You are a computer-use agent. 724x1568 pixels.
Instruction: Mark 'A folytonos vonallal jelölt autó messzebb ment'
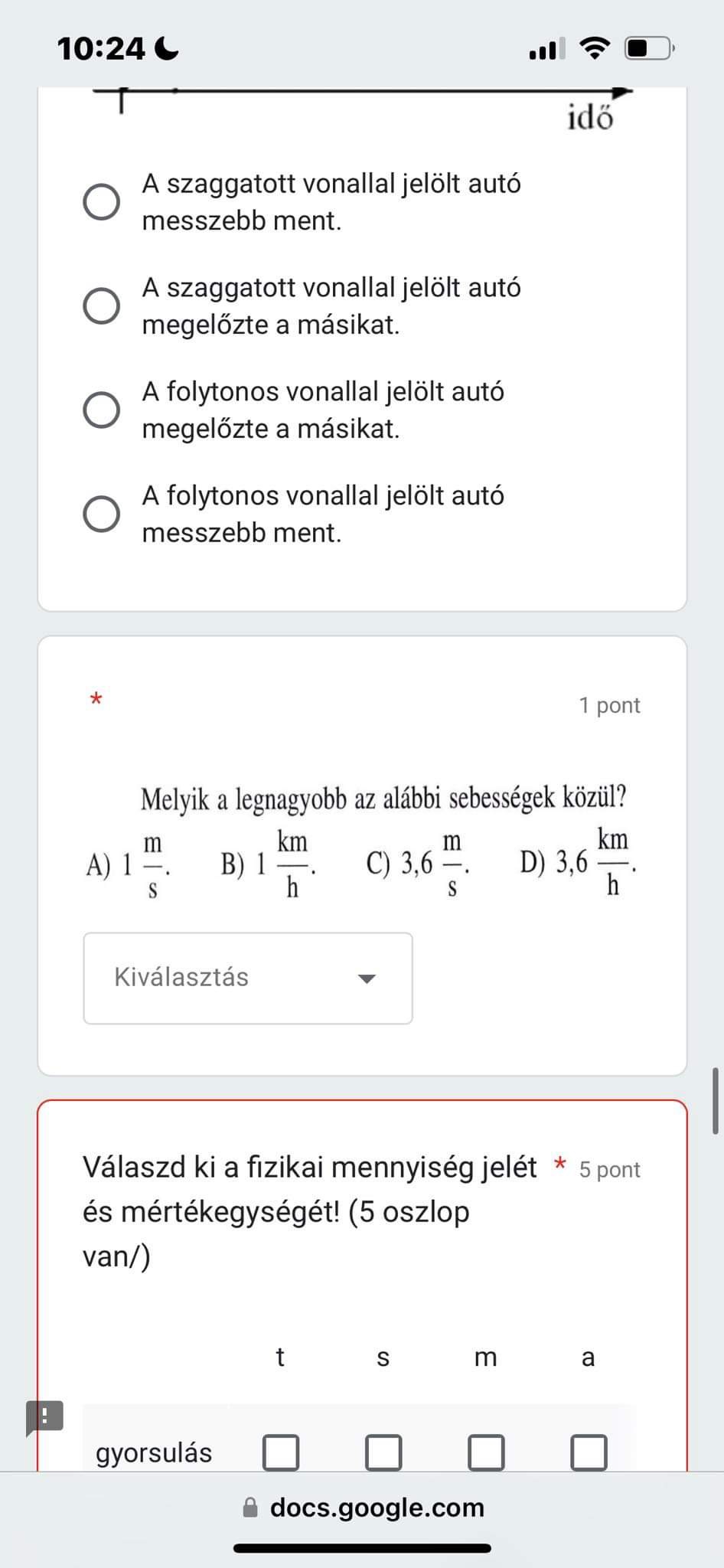(x=101, y=514)
